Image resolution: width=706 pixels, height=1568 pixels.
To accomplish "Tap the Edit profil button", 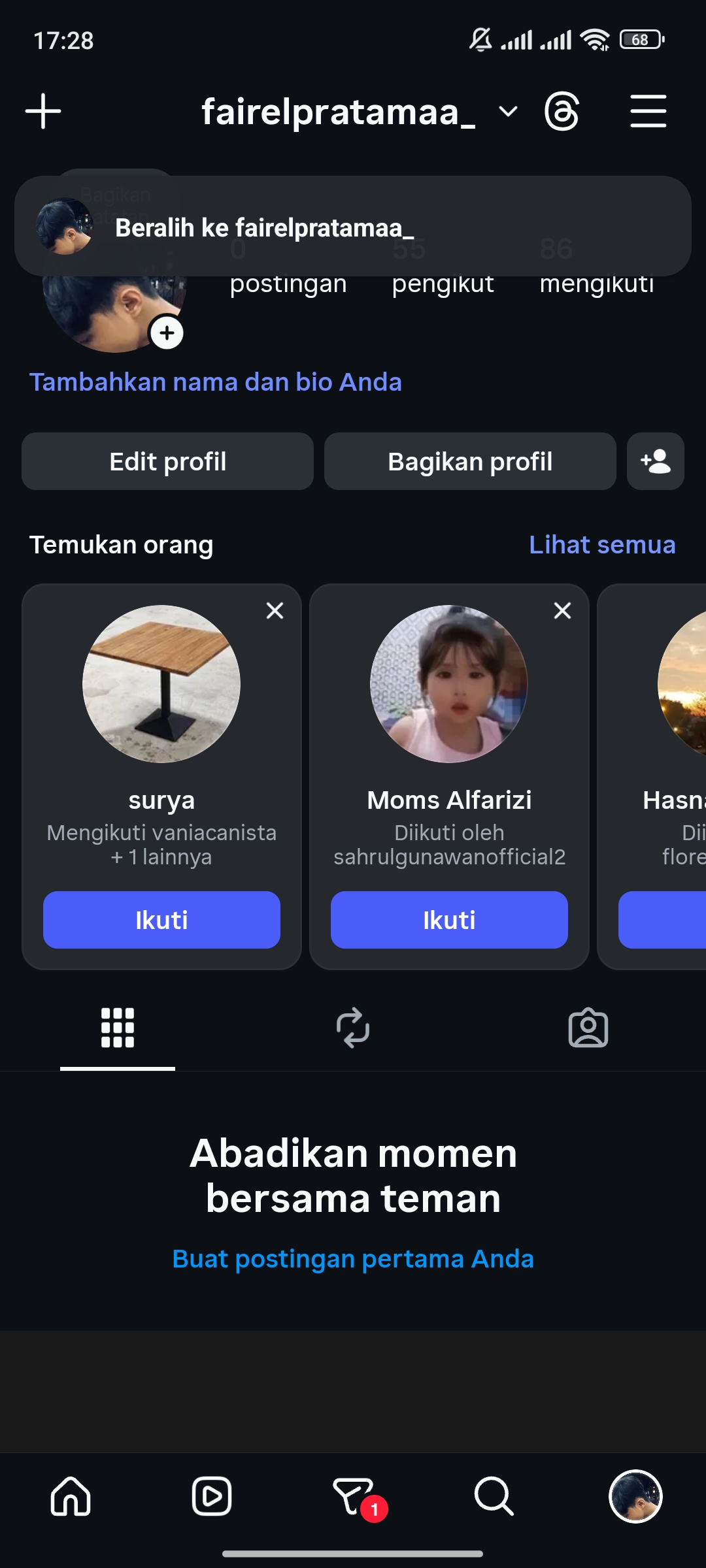I will pos(167,461).
